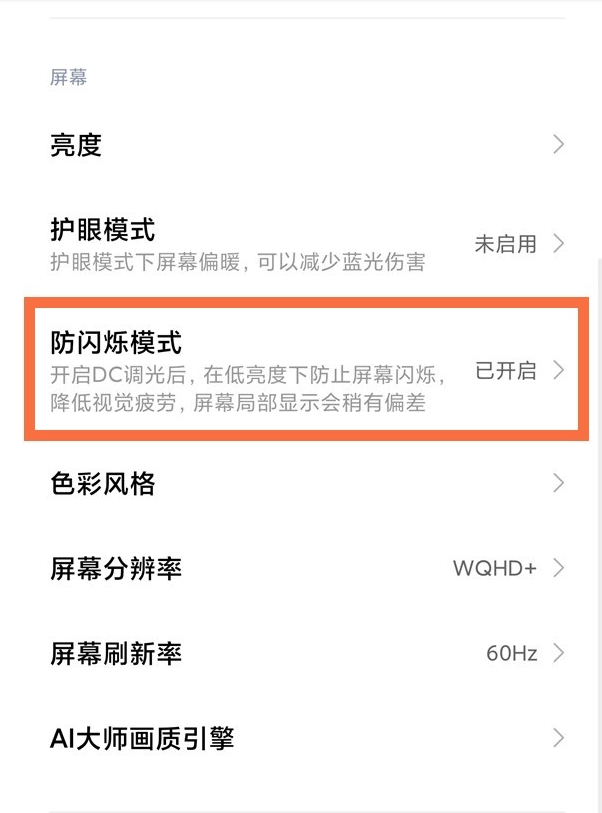Open the 亮度 brightness settings
This screenshot has width=602, height=813.
[x=300, y=146]
